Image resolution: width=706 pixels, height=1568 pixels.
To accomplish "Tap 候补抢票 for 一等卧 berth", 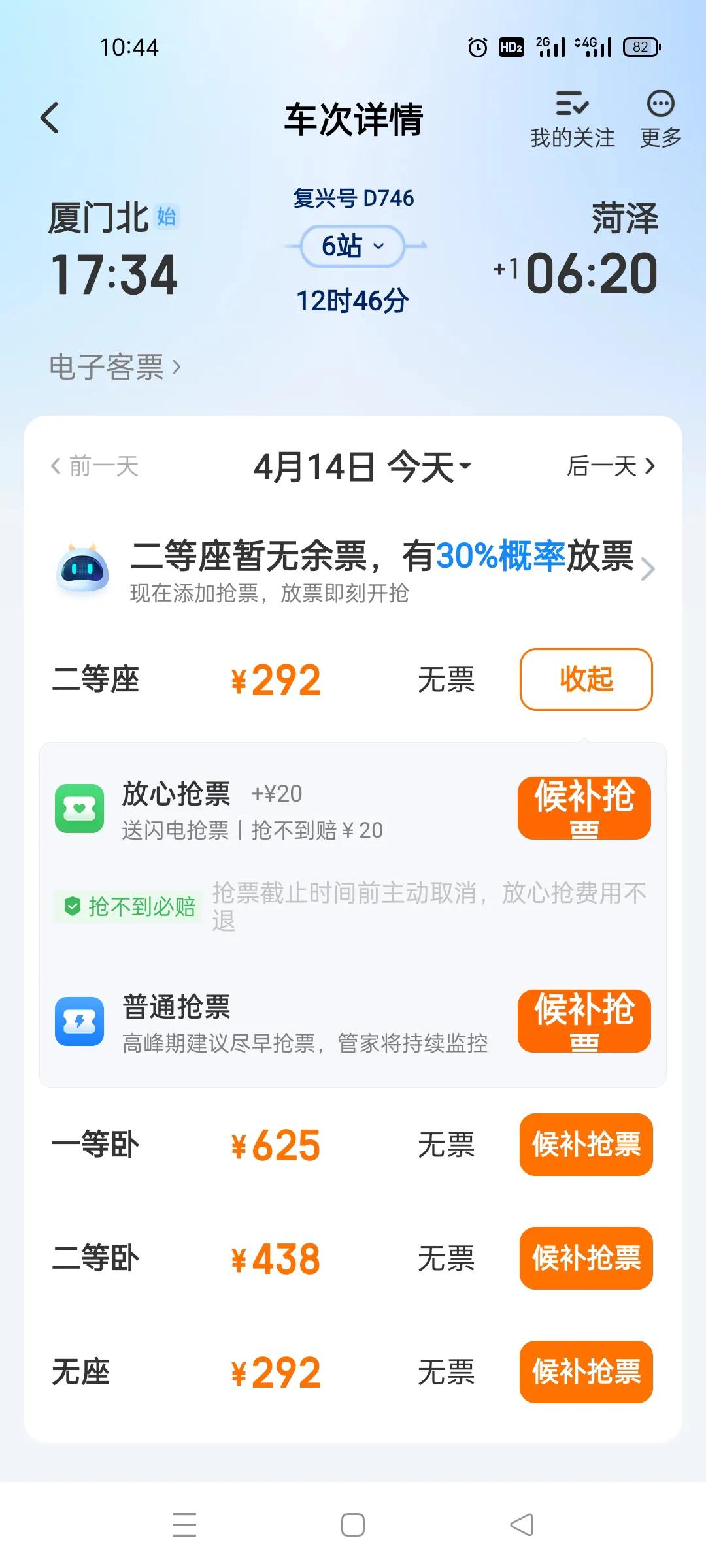I will pyautogui.click(x=585, y=1145).
